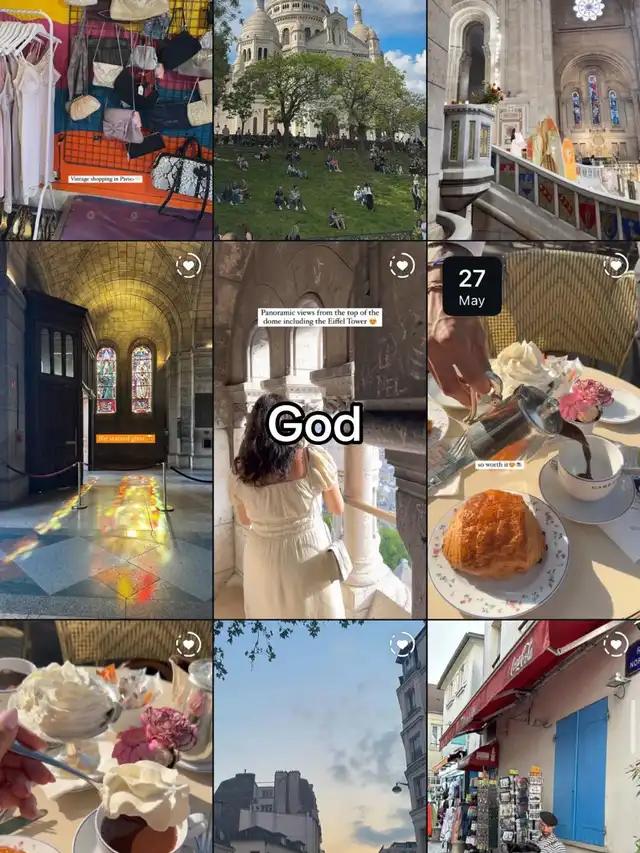Viewport: 640px width, 853px height.
Task: Tap heart icon on evening sky photo
Action: tap(402, 644)
